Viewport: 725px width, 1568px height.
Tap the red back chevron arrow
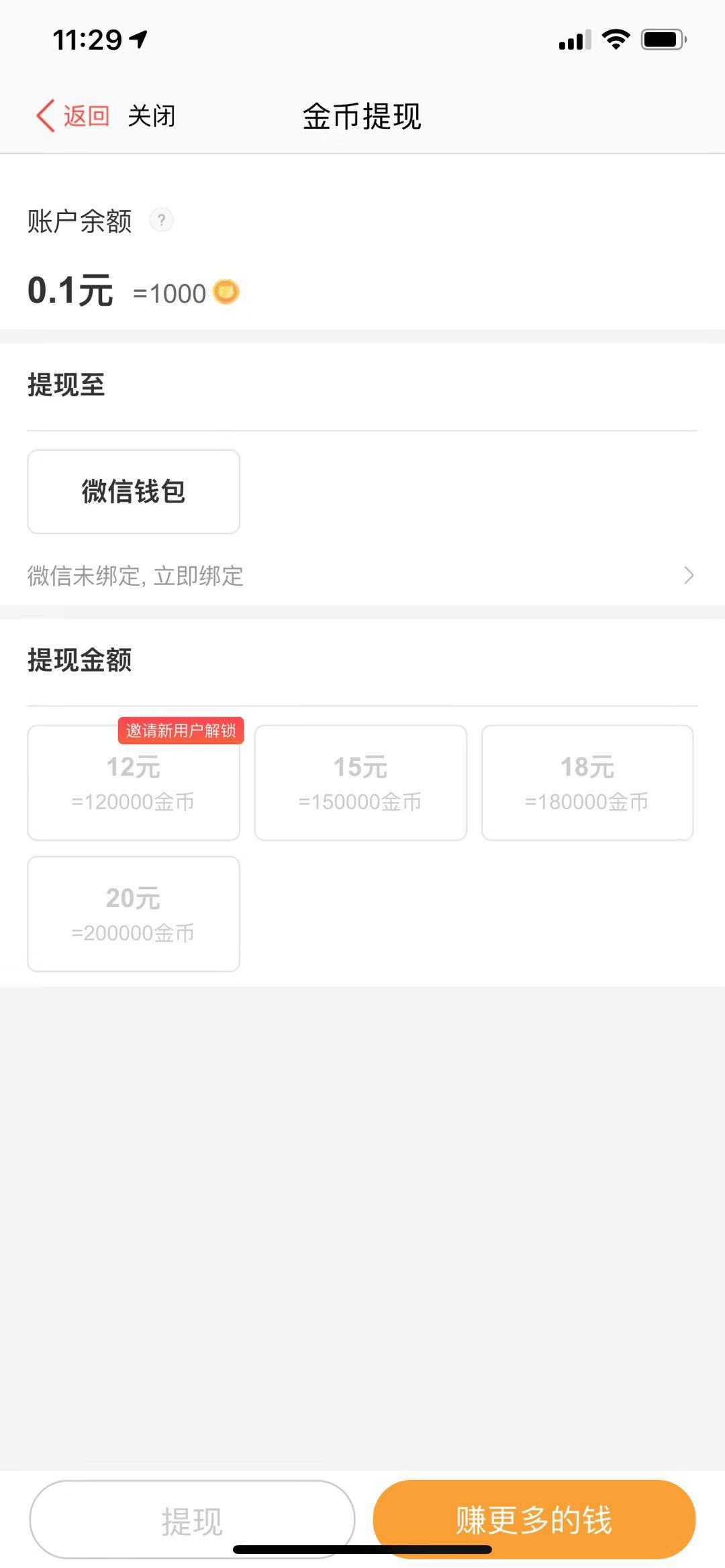[x=45, y=116]
